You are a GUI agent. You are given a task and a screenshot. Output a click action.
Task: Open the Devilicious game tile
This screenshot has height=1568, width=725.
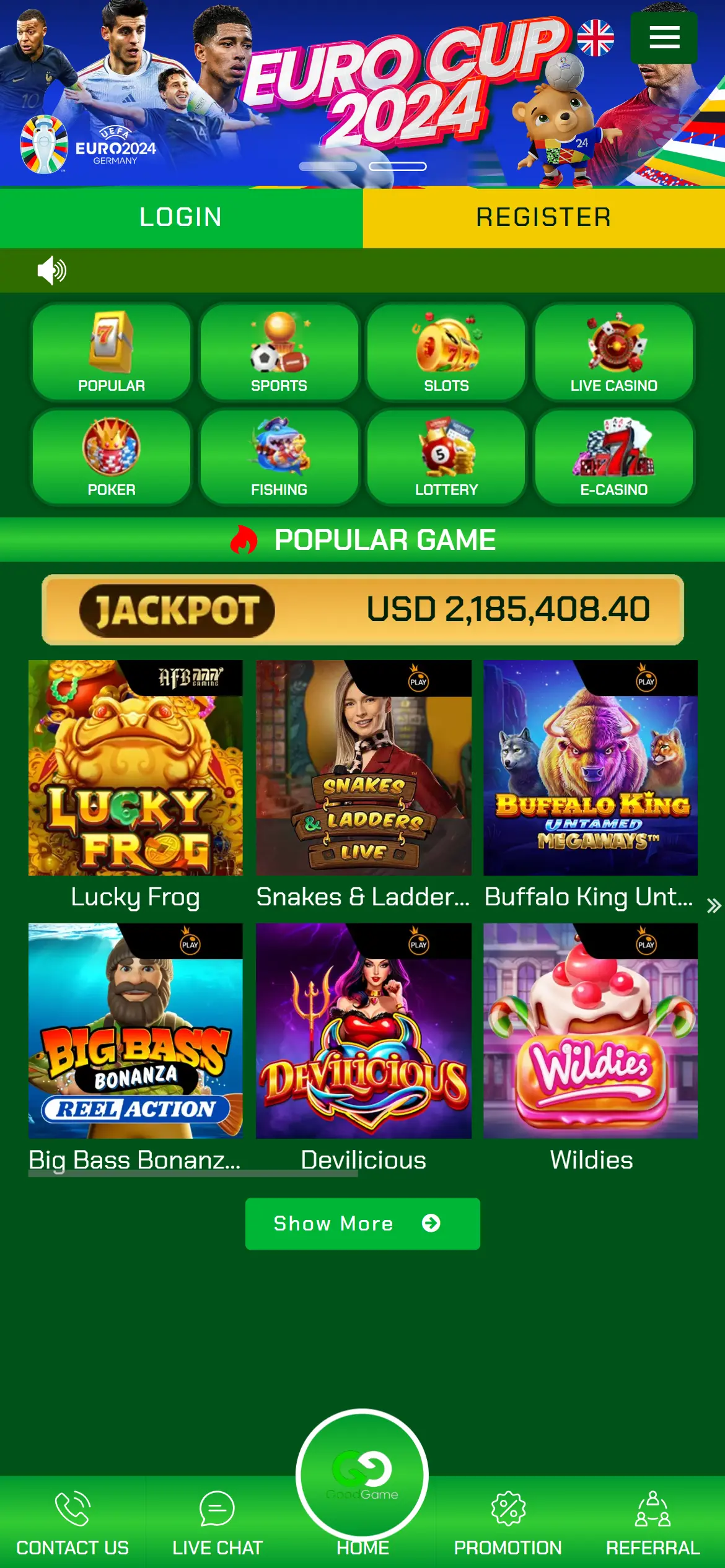coord(364,1031)
